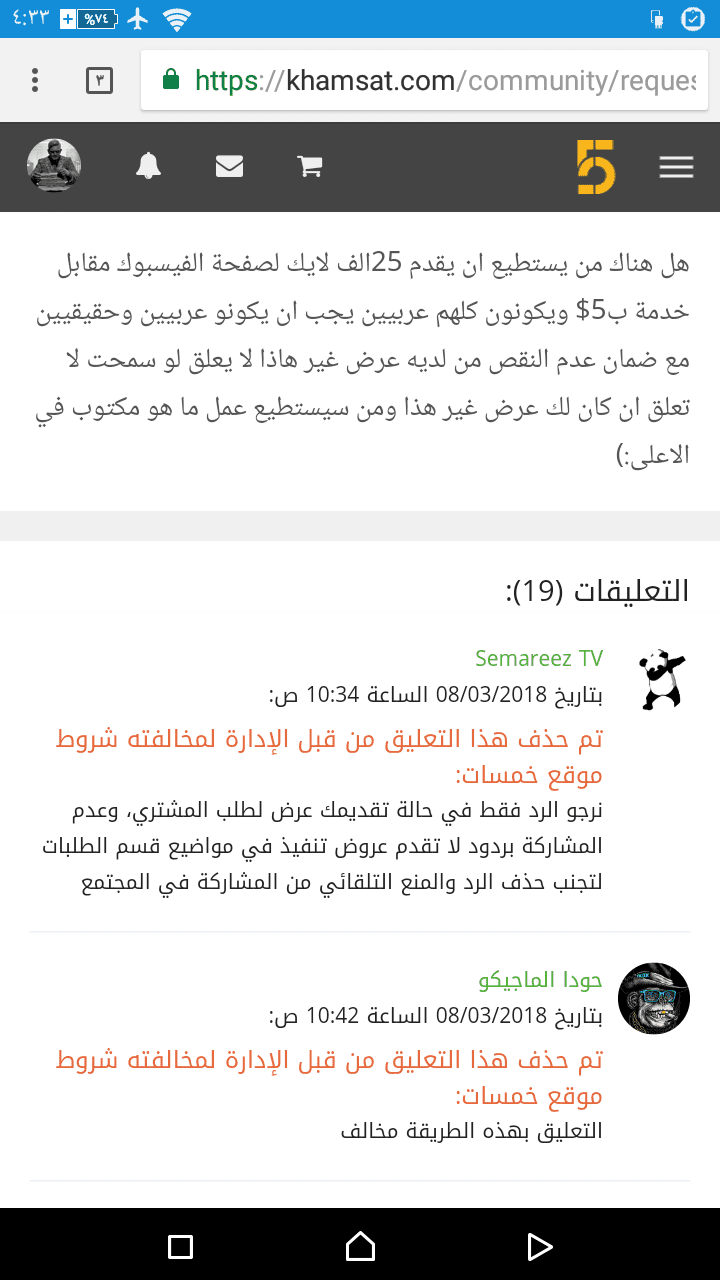Open the notifications bell
The height and width of the screenshot is (1280, 720).
149,166
